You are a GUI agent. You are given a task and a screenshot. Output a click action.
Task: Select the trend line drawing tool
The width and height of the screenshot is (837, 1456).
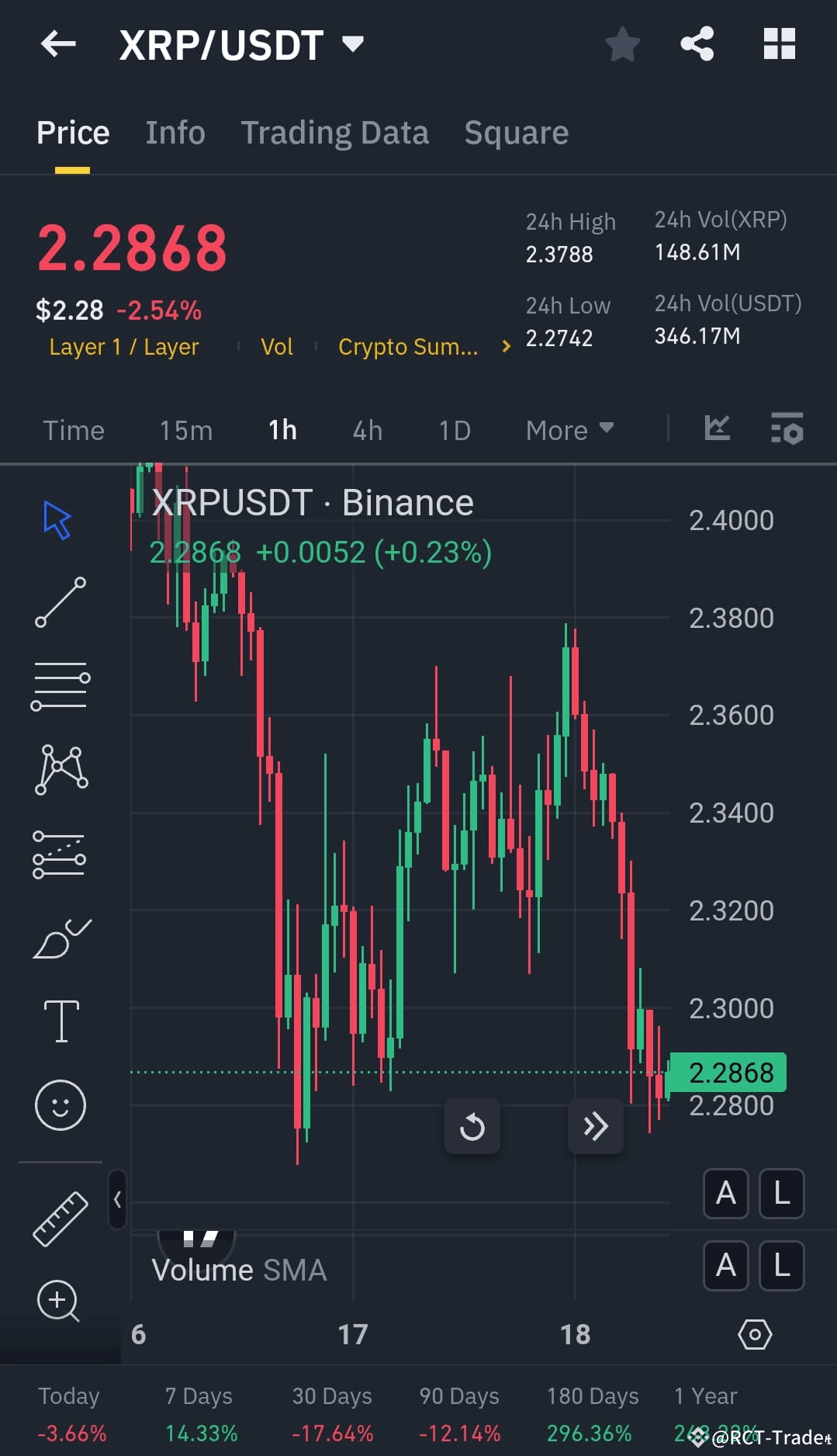[x=61, y=604]
